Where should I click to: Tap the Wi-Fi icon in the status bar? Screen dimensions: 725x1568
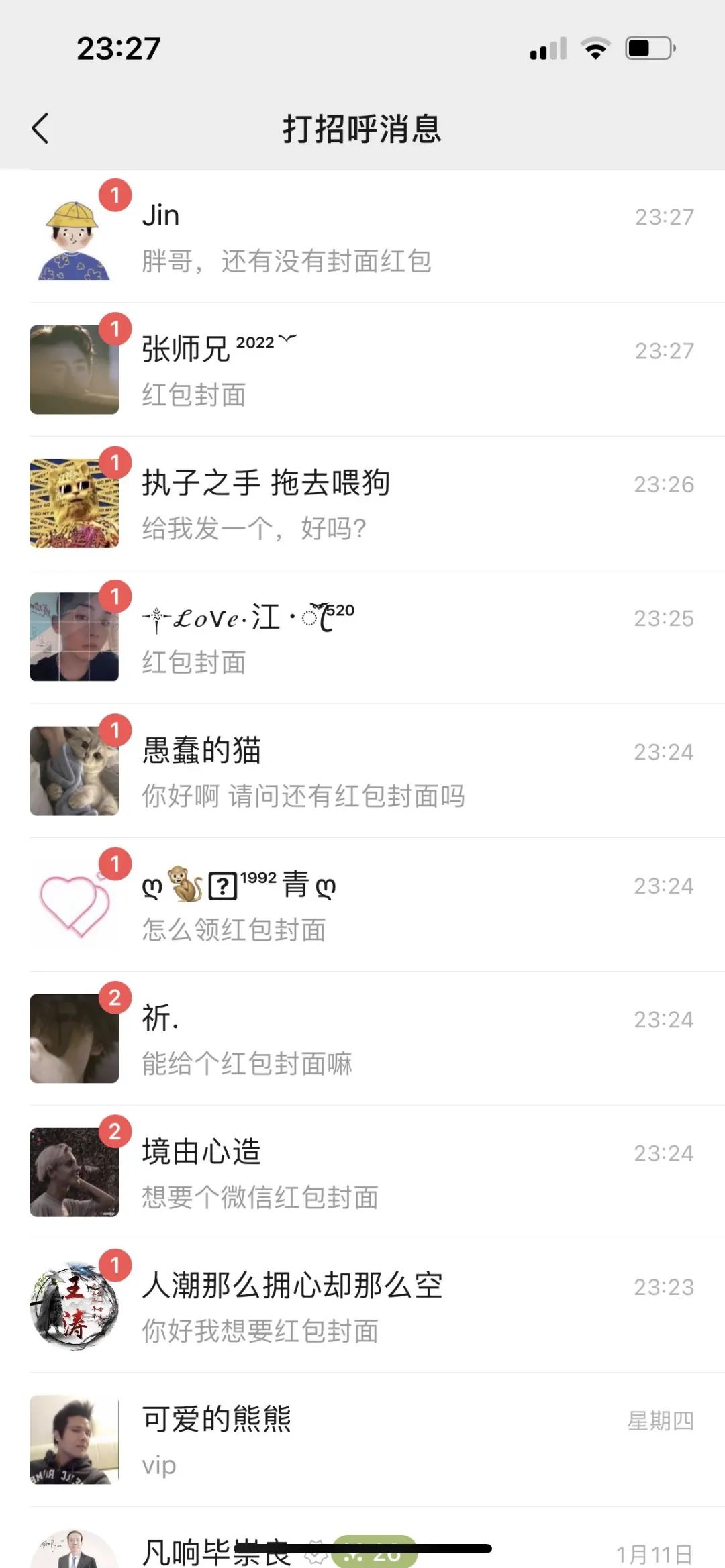pos(593,47)
